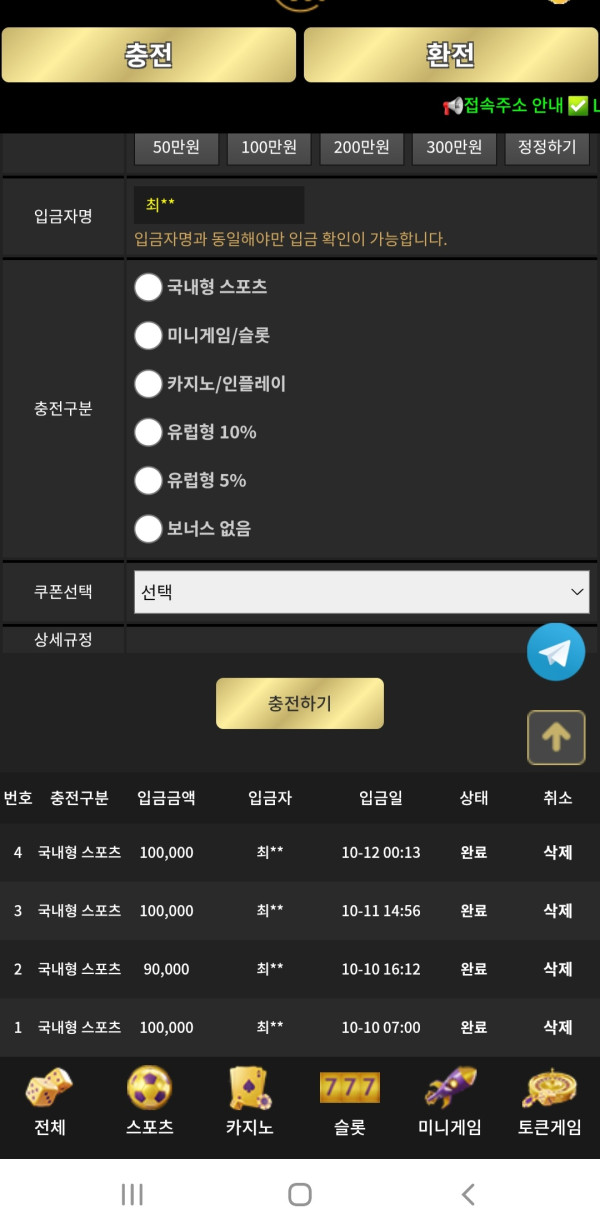Viewport: 600px width, 1229px height.
Task: Open the 충전 tab at top
Action: pos(149,55)
